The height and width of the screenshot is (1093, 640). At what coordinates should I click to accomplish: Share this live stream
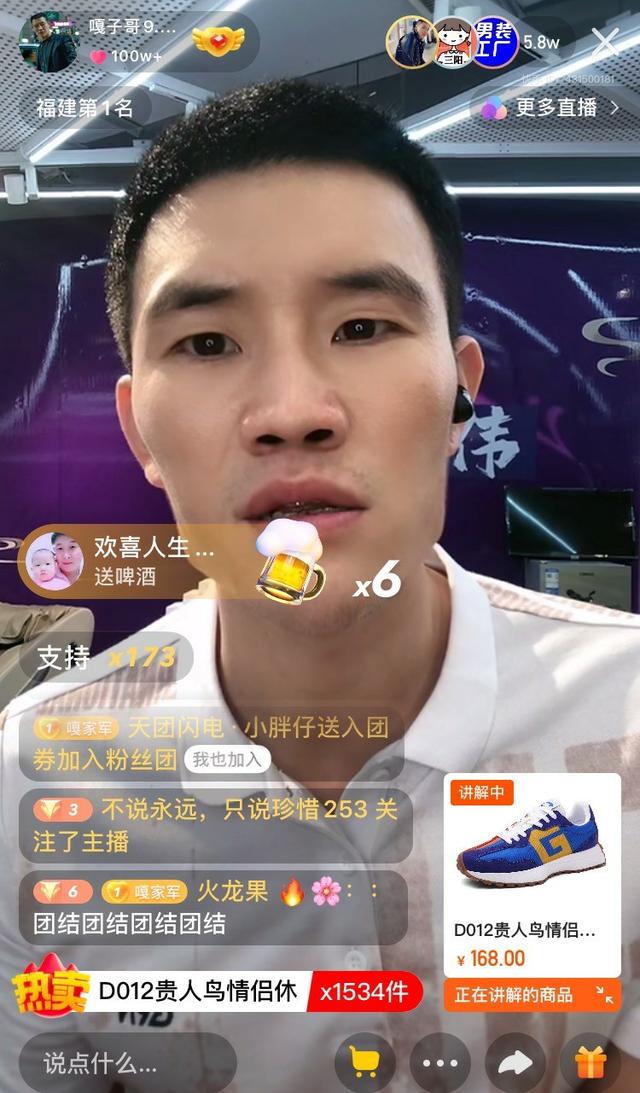point(515,1063)
